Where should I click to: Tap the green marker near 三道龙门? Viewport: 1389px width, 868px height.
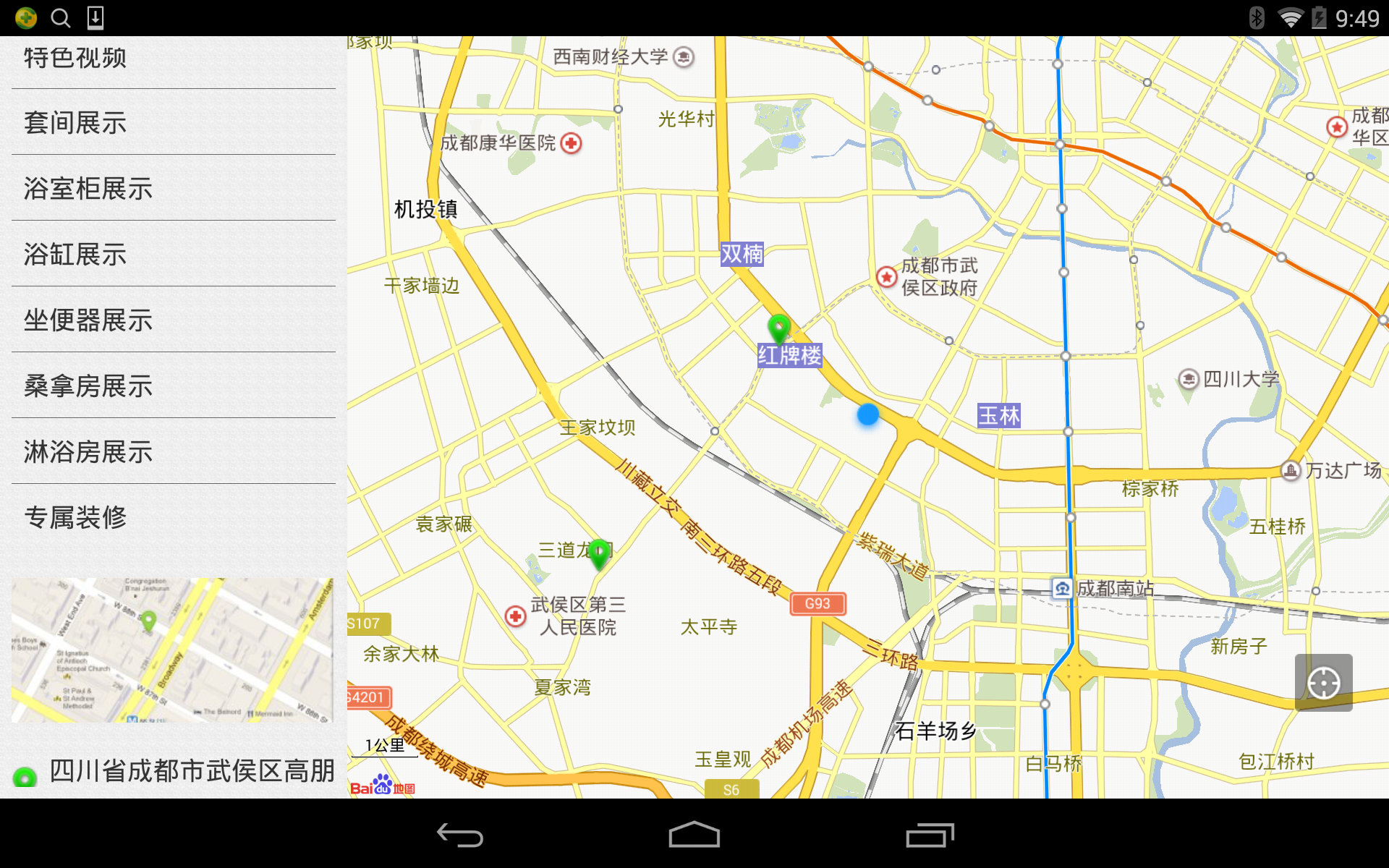[x=599, y=553]
